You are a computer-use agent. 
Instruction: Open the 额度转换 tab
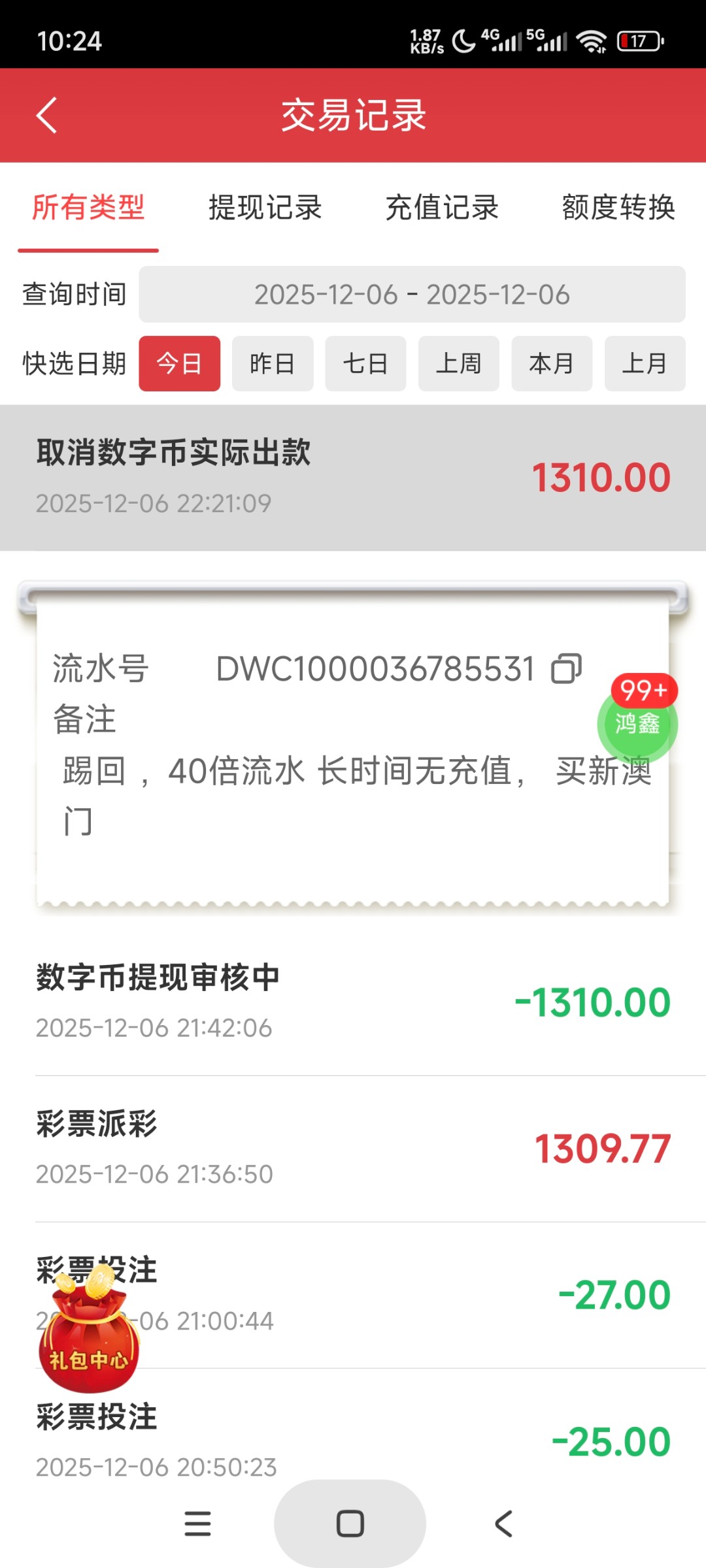(618, 208)
